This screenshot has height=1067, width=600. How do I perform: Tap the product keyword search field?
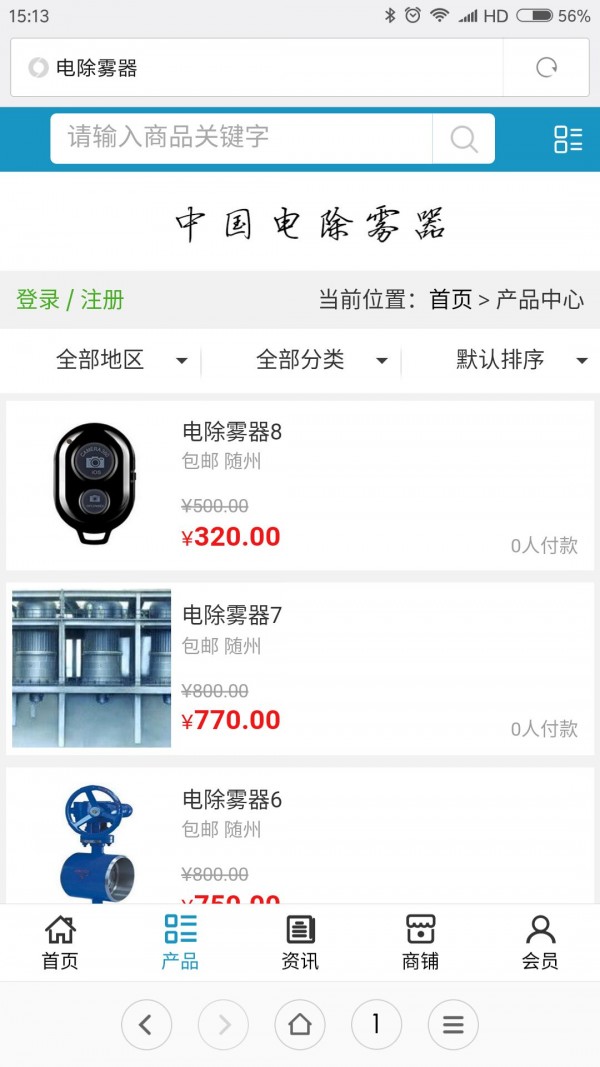[x=240, y=138]
